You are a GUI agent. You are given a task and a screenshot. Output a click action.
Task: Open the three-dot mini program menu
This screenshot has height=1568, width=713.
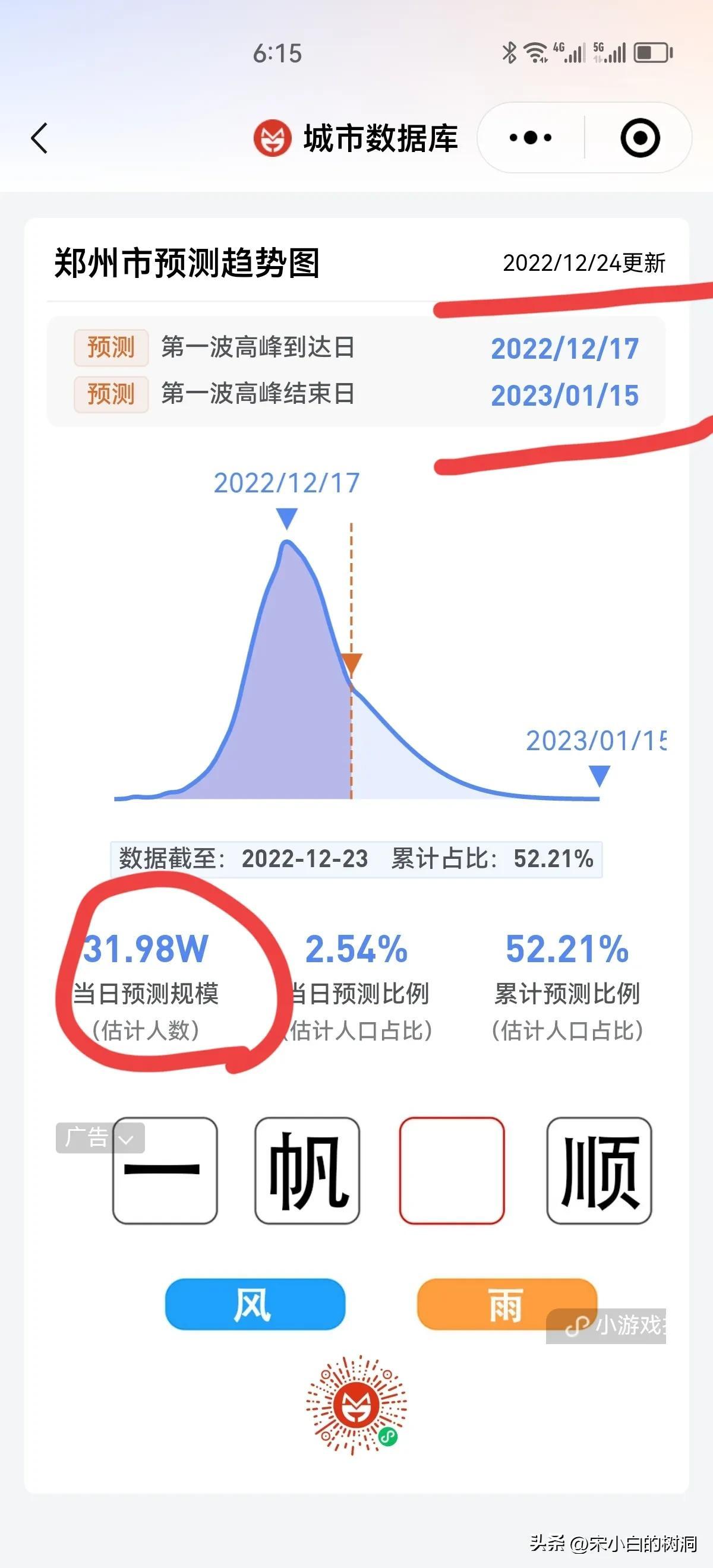(x=531, y=138)
